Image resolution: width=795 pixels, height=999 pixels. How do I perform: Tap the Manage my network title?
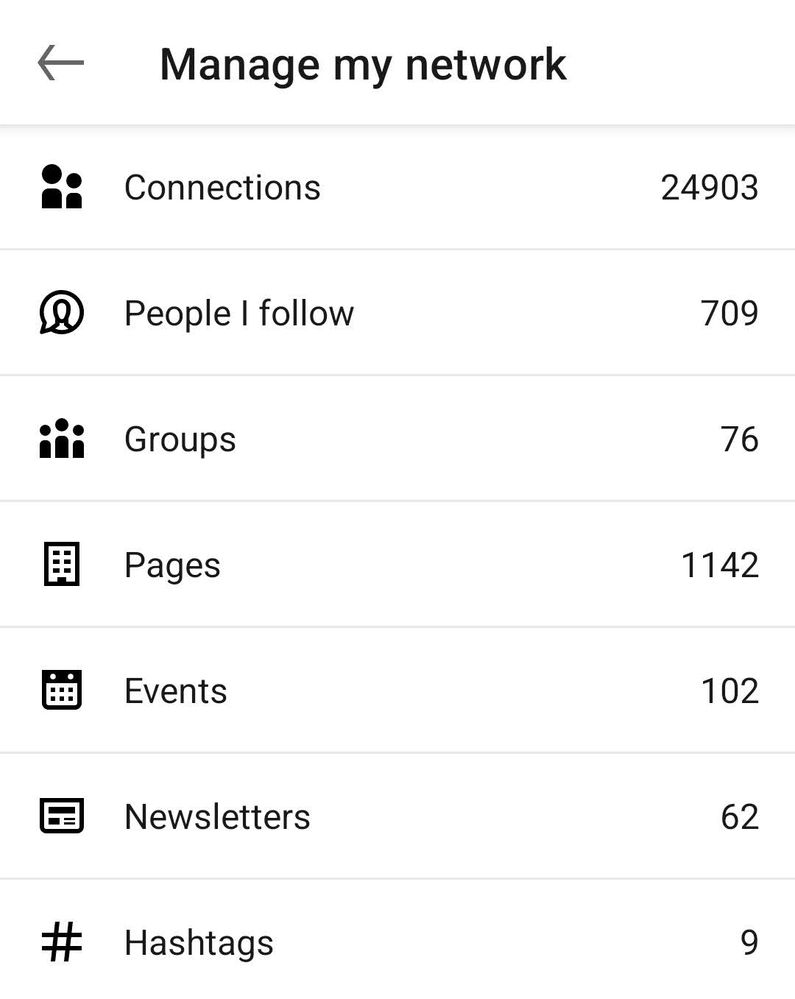pos(363,63)
